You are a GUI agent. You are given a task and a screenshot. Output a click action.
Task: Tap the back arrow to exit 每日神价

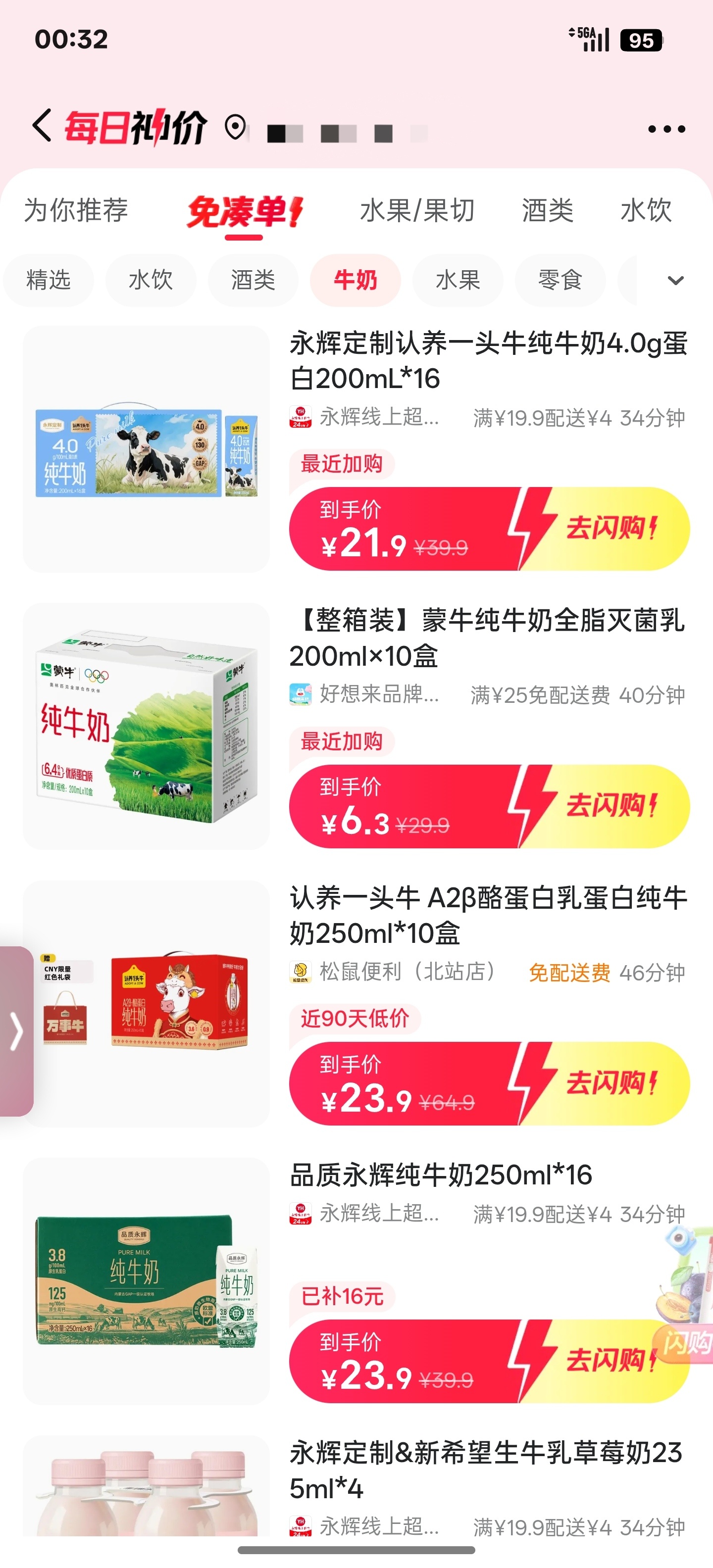pyautogui.click(x=42, y=126)
